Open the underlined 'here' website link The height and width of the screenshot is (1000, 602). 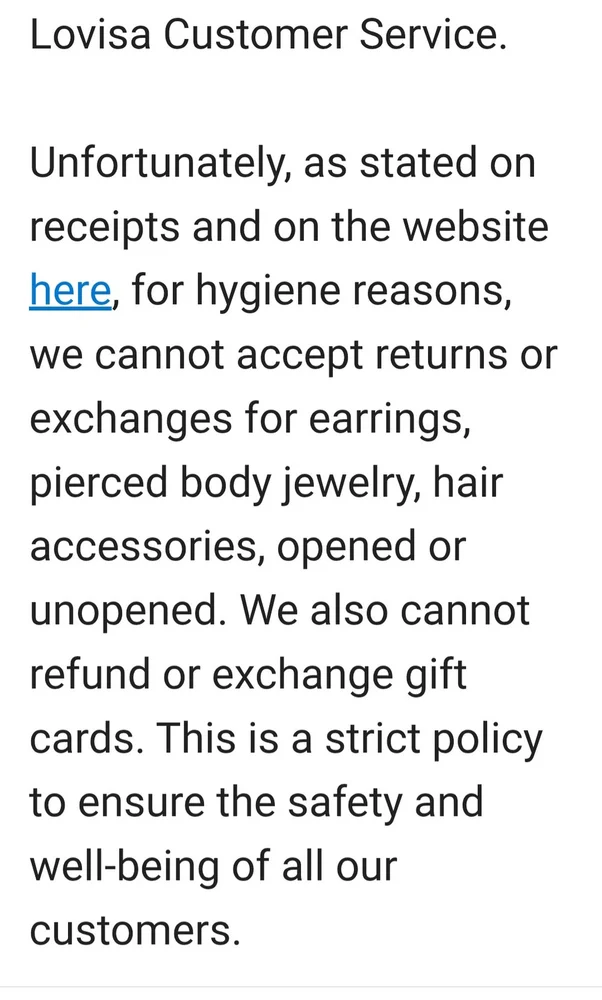click(69, 291)
